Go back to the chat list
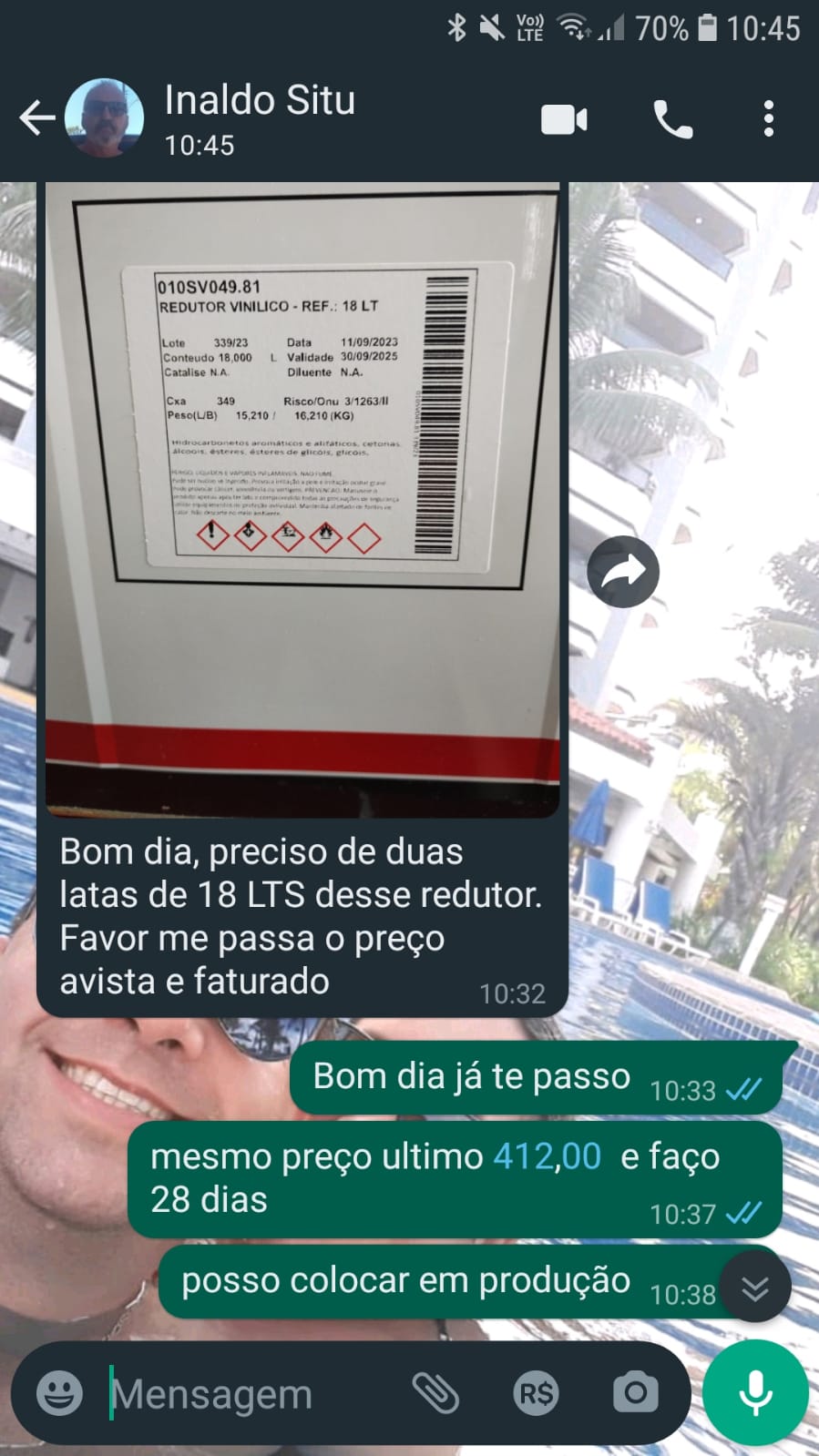Viewport: 819px width, 1456px height. coord(36,118)
